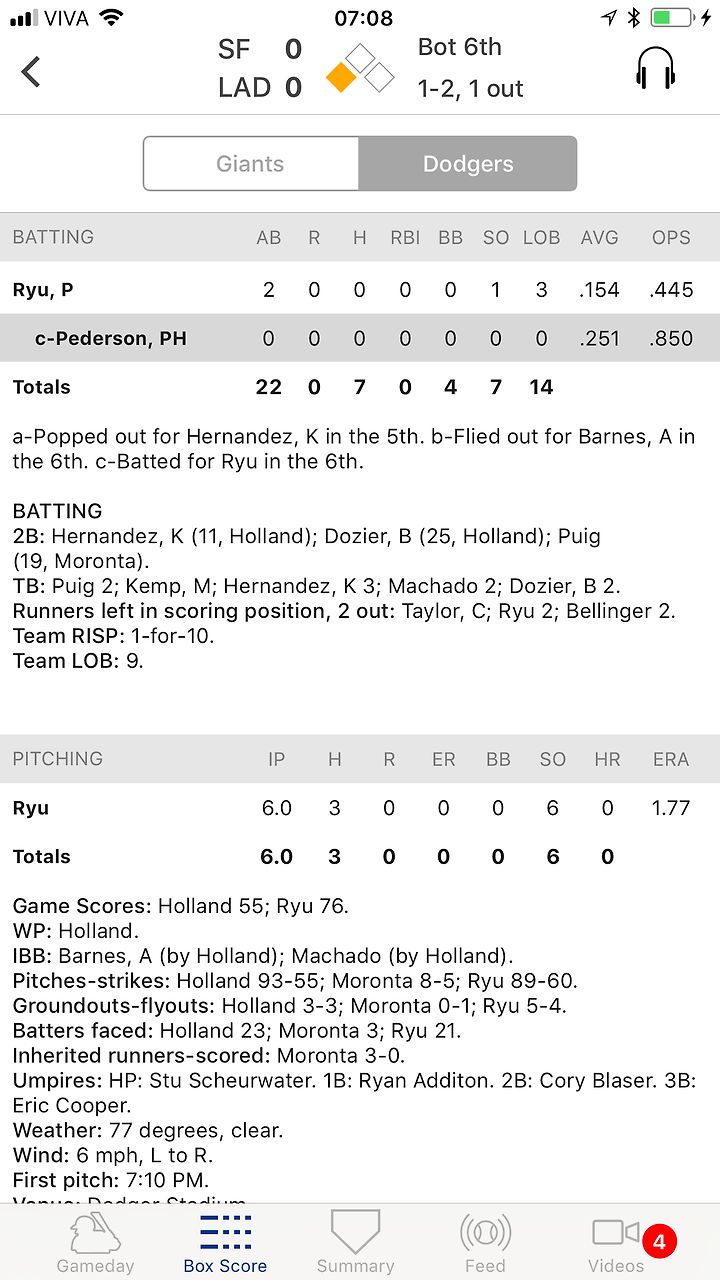Switch to the Gameday tab
This screenshot has height=1280, width=720.
(95, 1242)
